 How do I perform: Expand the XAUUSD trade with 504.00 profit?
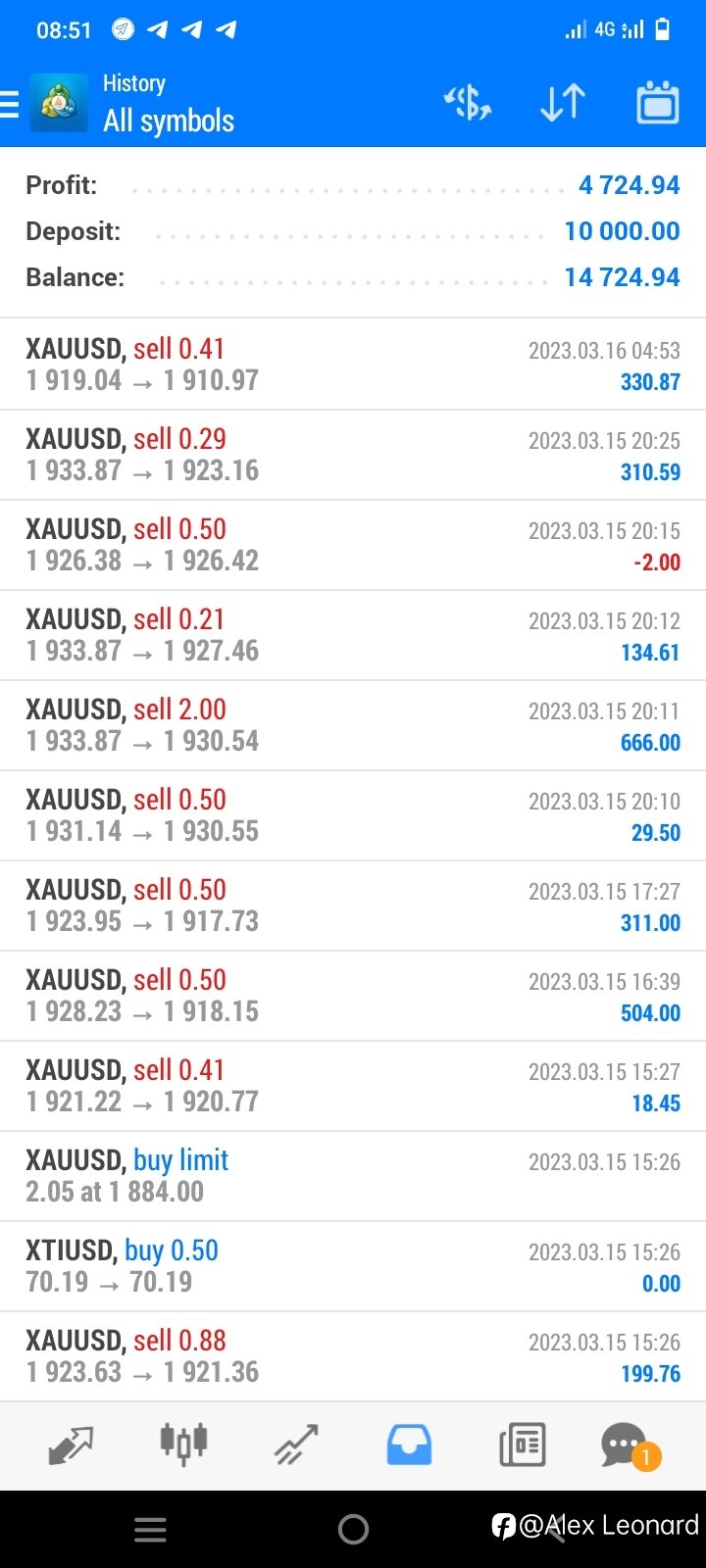353,996
